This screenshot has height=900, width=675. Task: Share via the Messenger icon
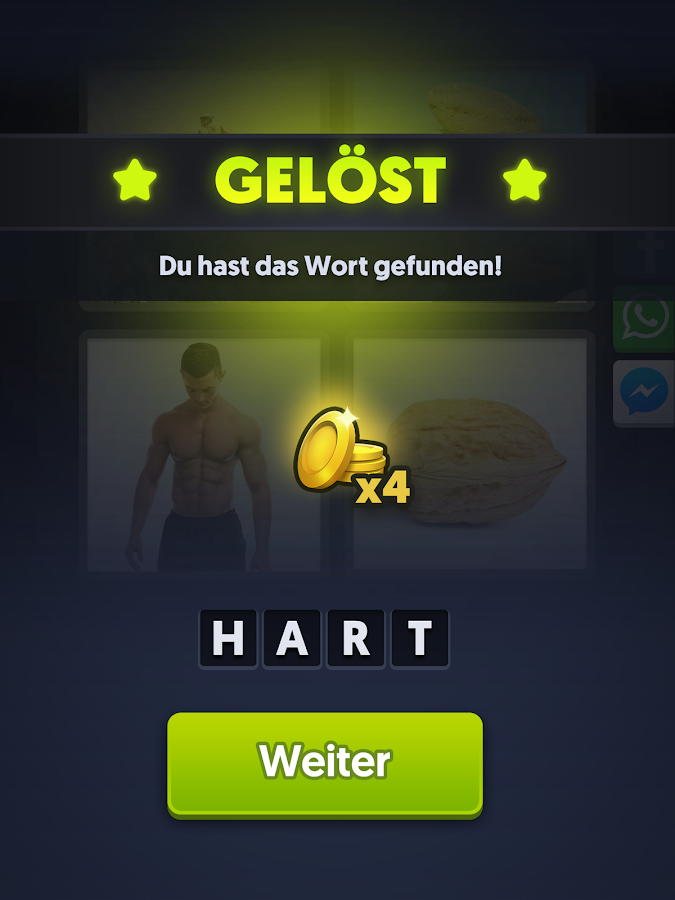645,393
